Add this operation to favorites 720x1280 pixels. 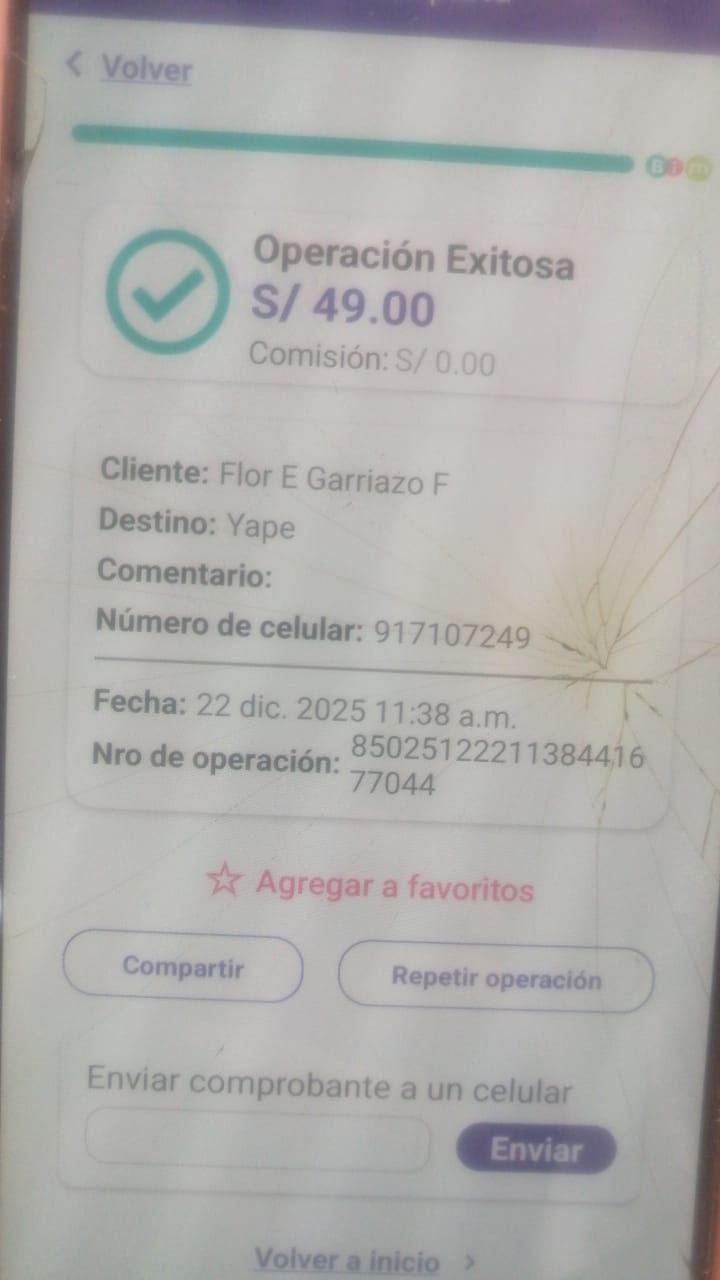(x=371, y=884)
